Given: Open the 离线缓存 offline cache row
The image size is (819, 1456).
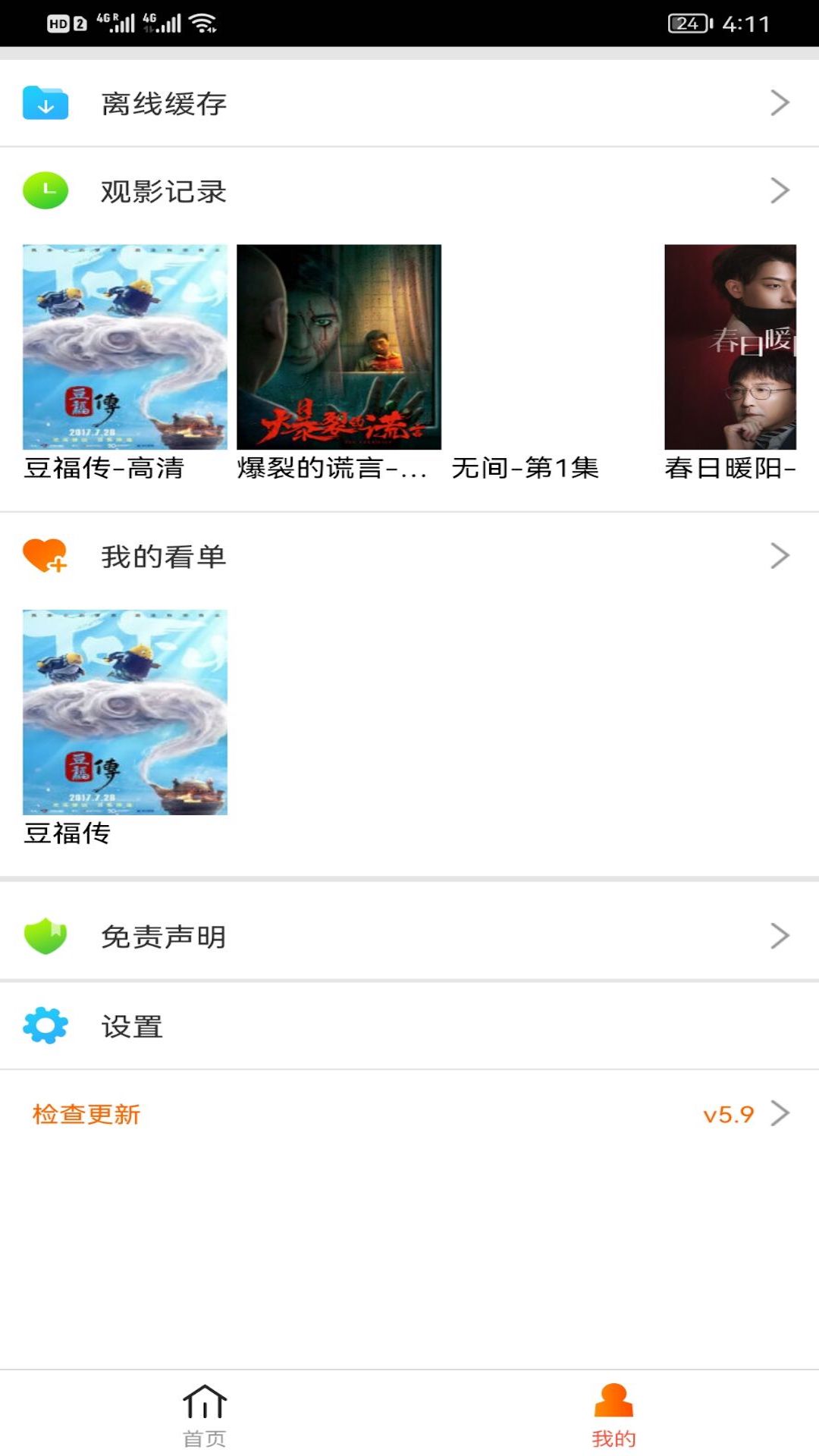Looking at the screenshot, I should tap(409, 103).
